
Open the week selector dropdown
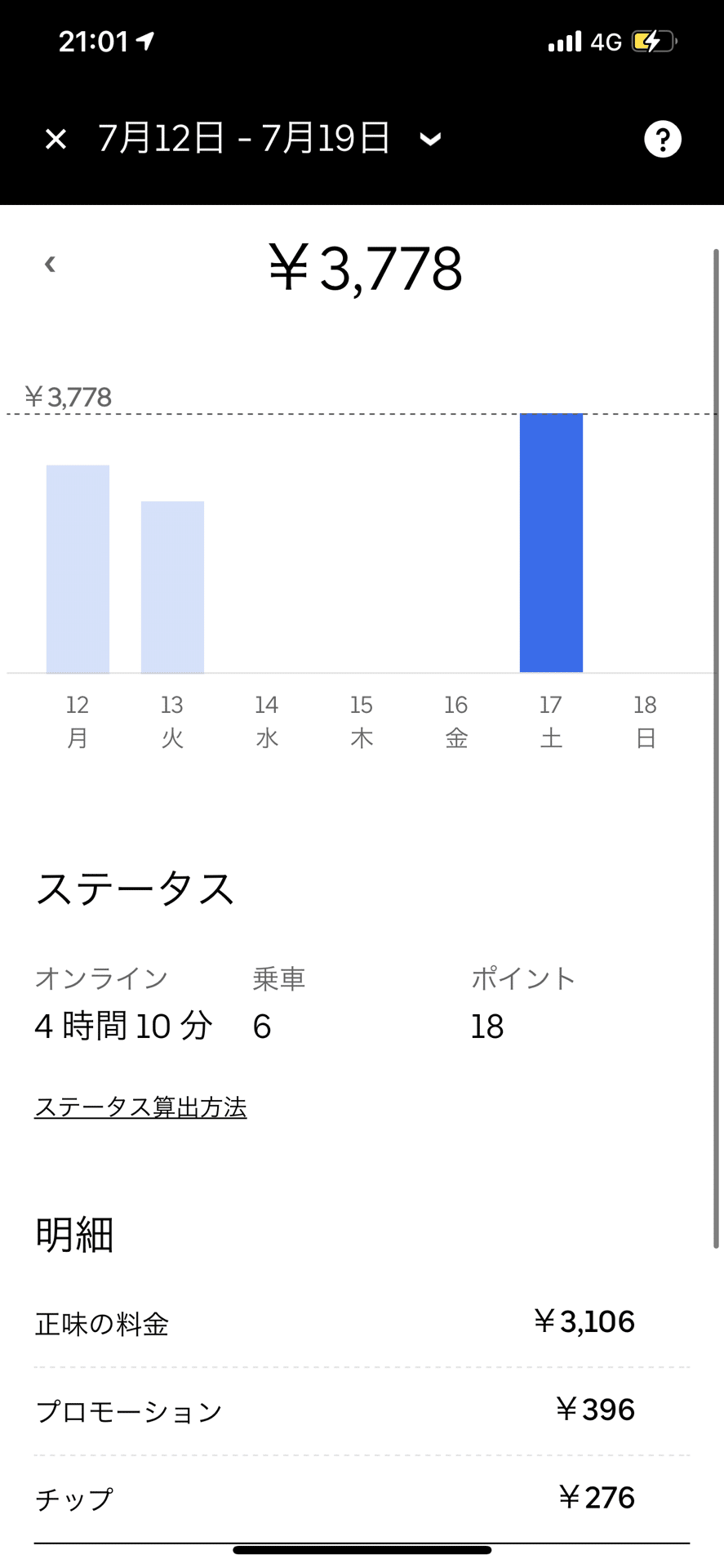click(432, 139)
